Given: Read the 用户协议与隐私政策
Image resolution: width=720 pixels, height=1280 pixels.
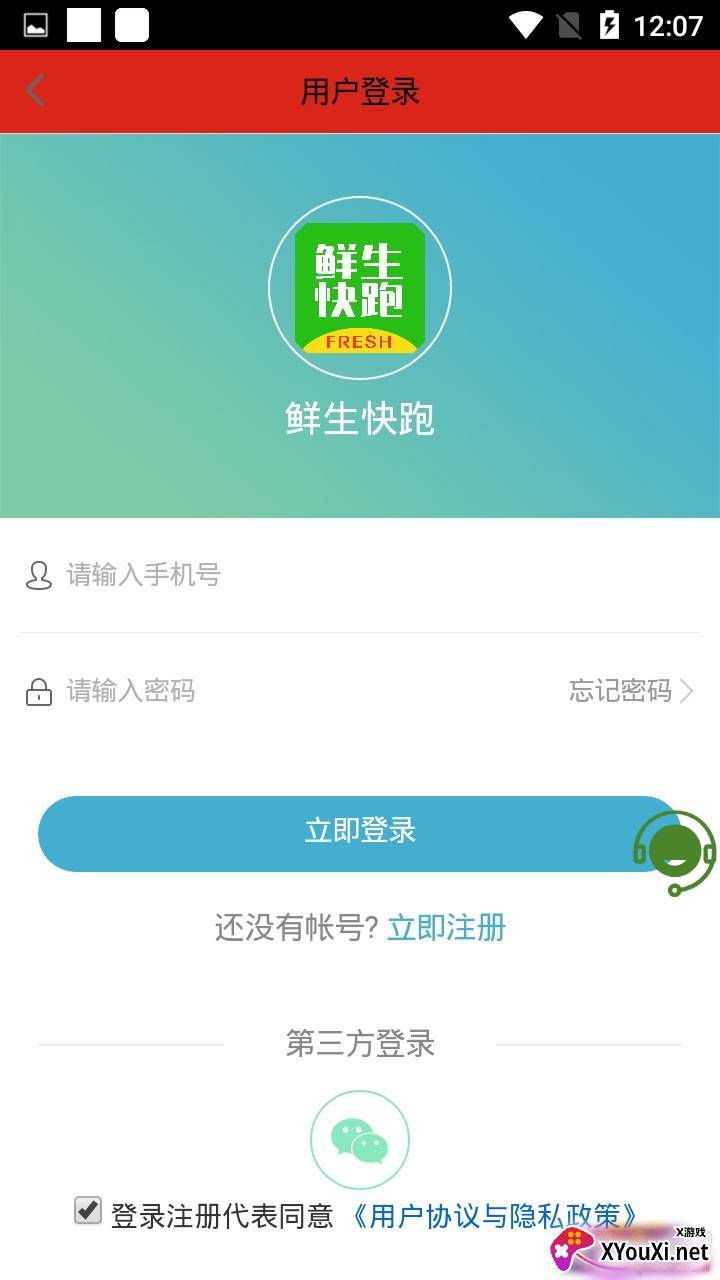Looking at the screenshot, I should [x=495, y=1216].
